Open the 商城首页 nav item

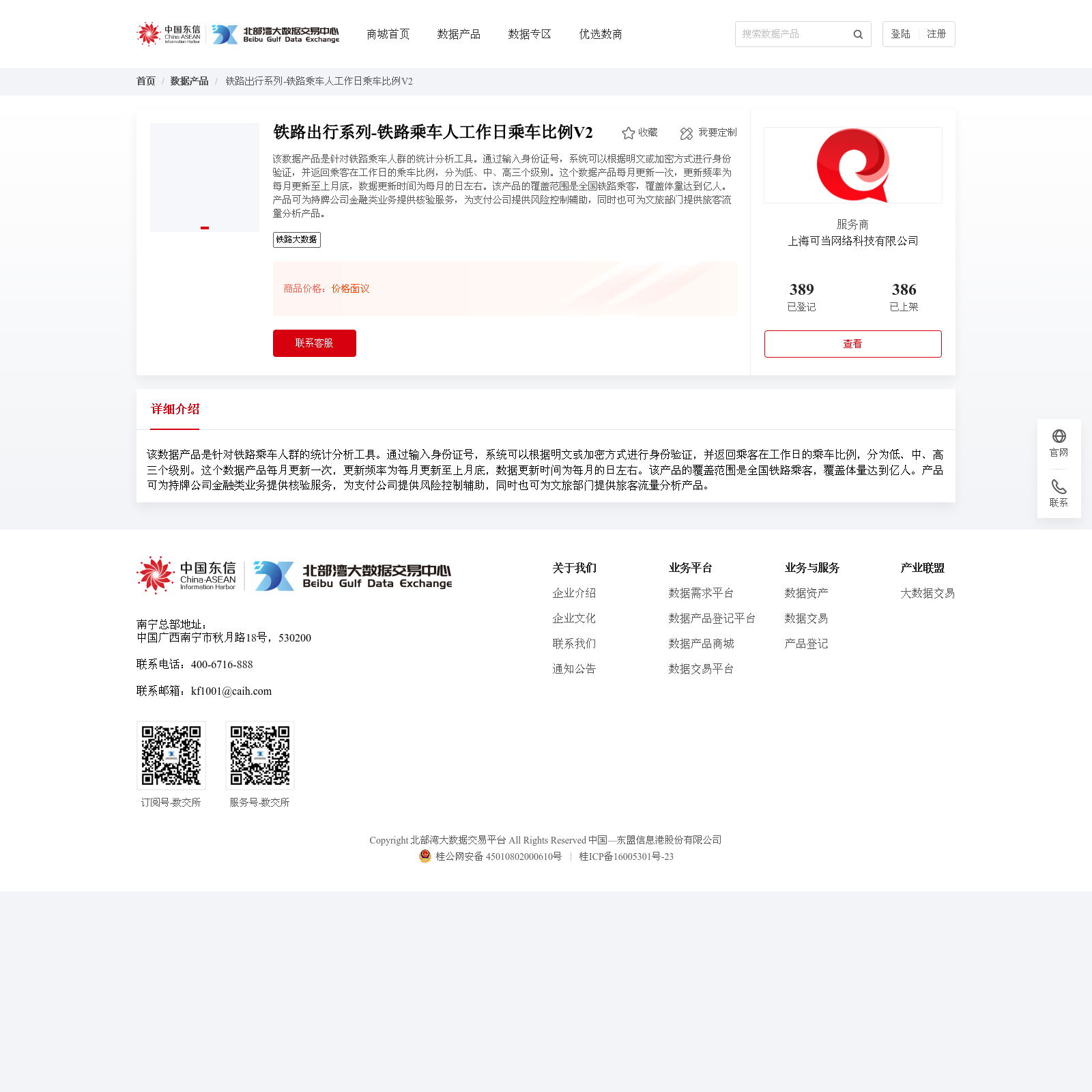[388, 34]
